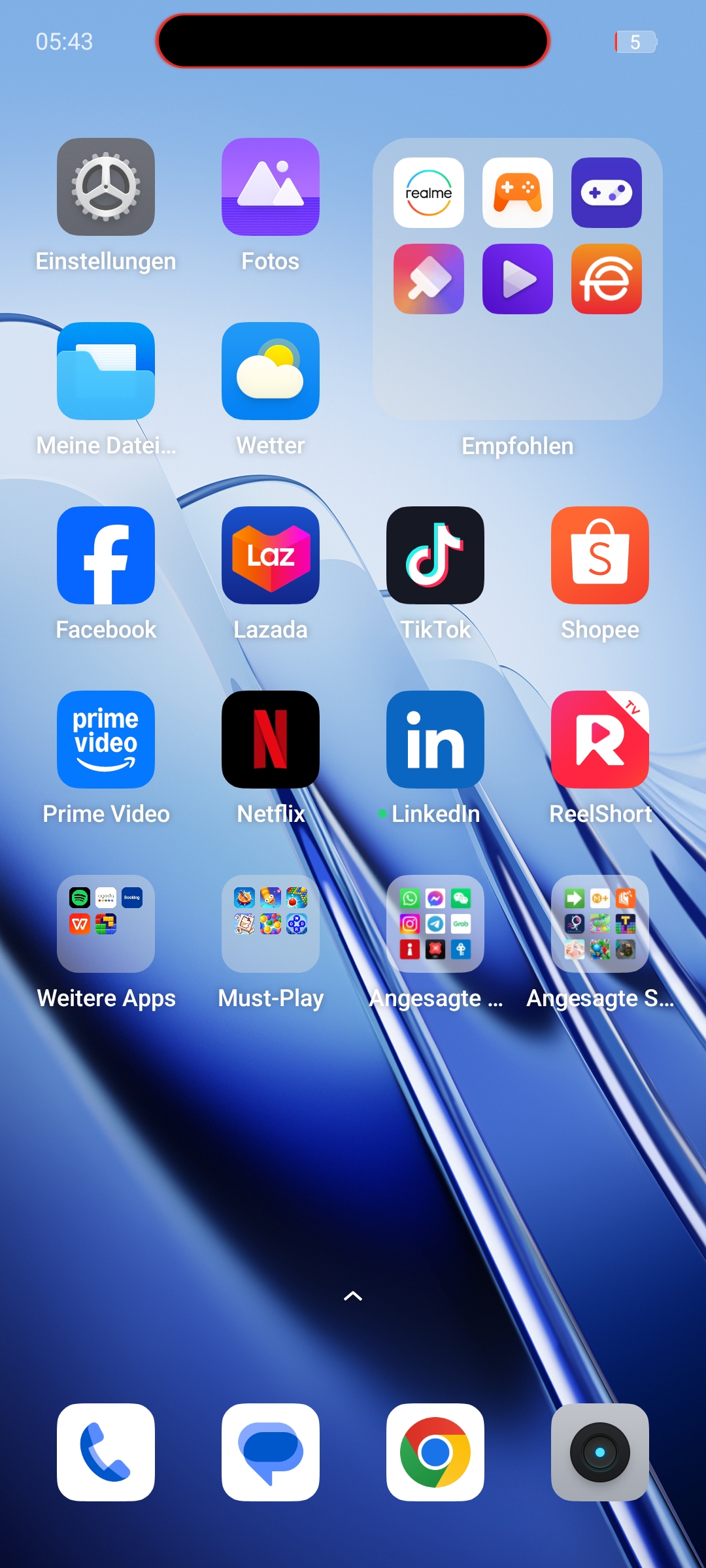Launch Facebook

[x=106, y=555]
